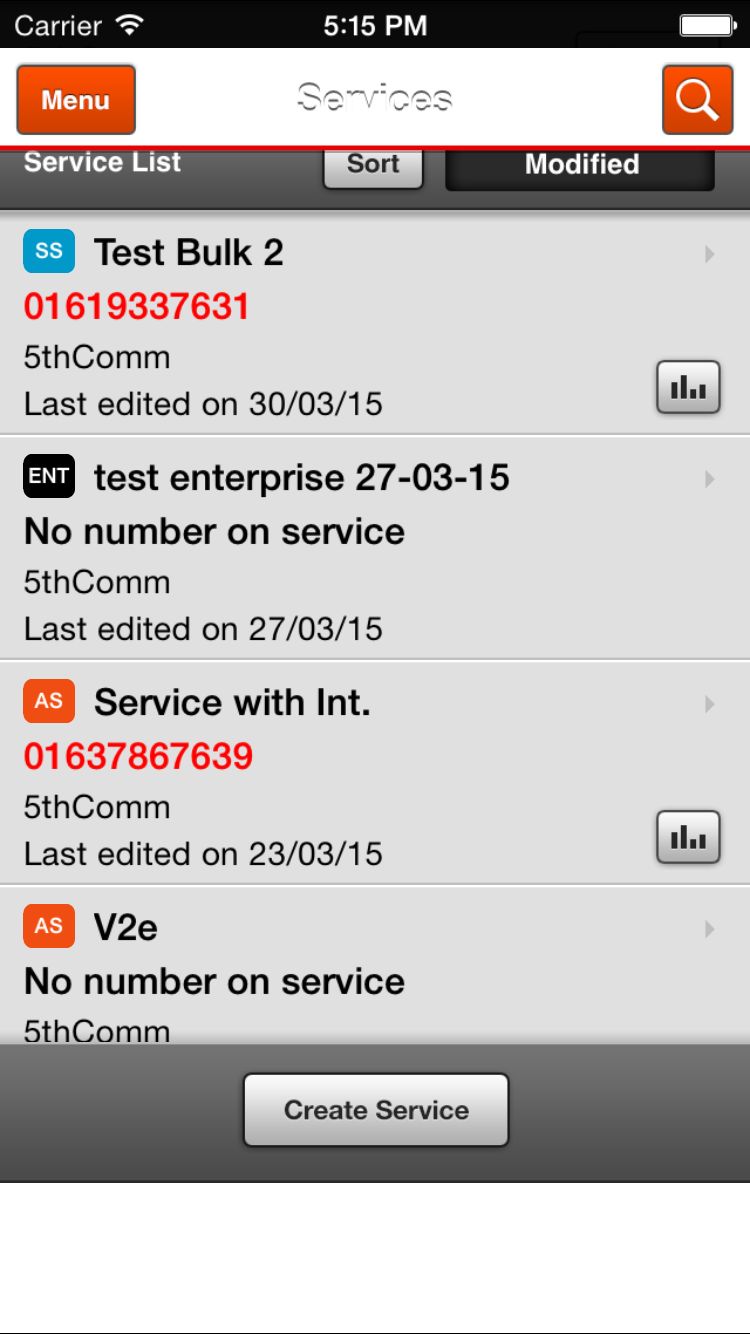Viewport: 750px width, 1334px height.
Task: Open the Menu drawer
Action: pyautogui.click(x=76, y=100)
